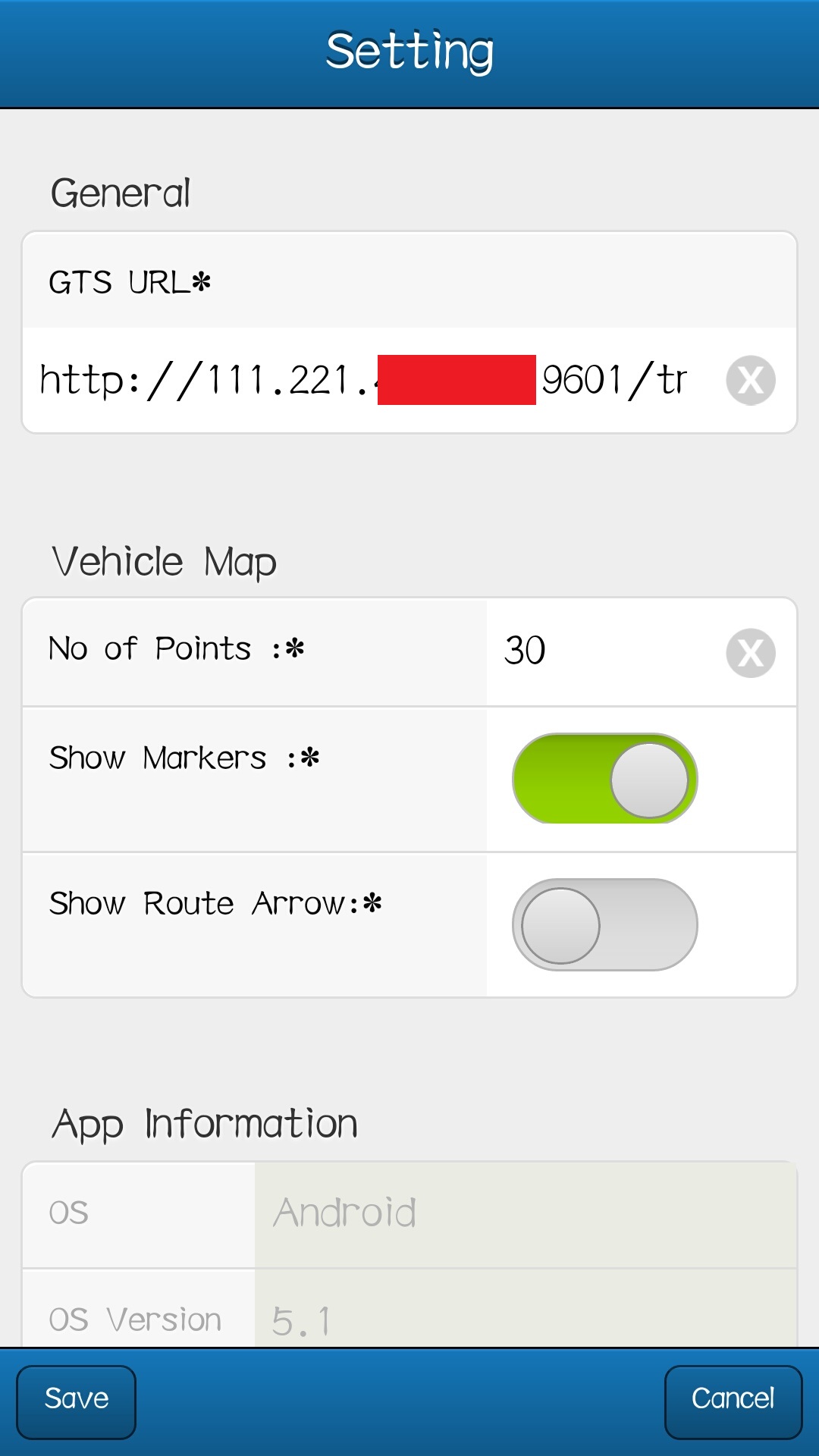The height and width of the screenshot is (1456, 819).
Task: Edit the No of Points field
Action: point(607,652)
